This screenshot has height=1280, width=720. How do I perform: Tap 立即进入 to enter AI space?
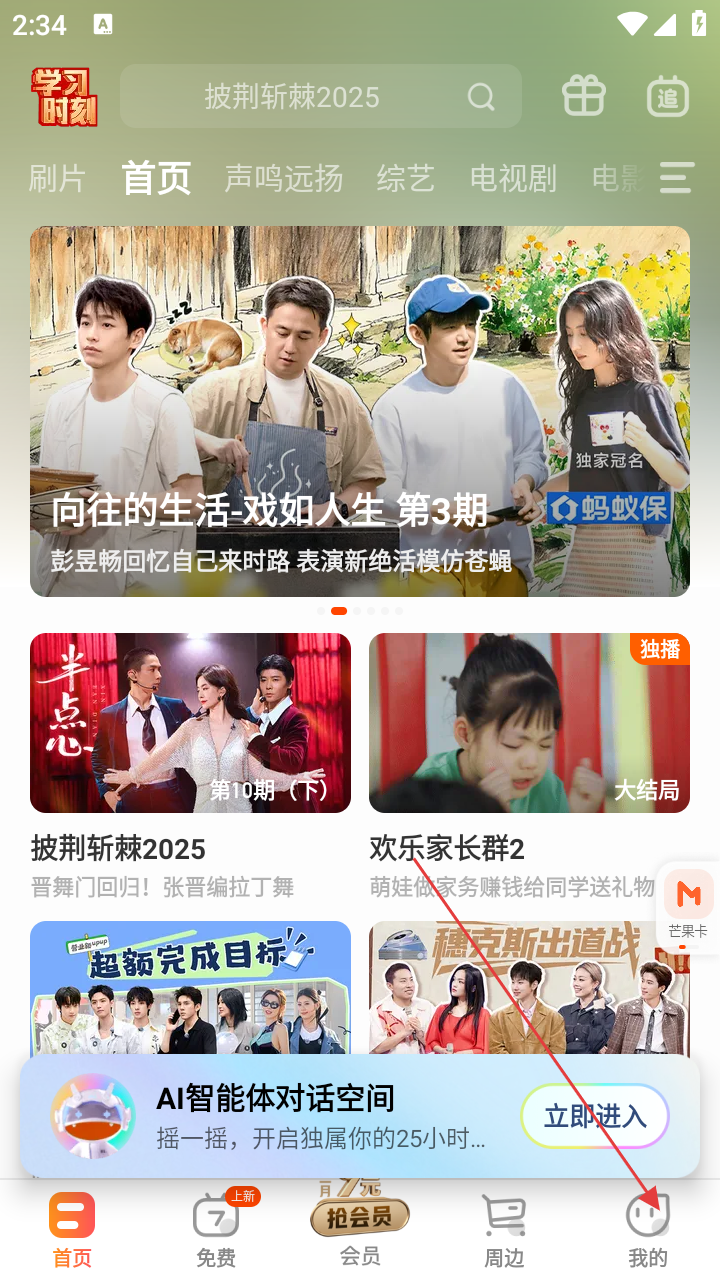coord(595,1116)
